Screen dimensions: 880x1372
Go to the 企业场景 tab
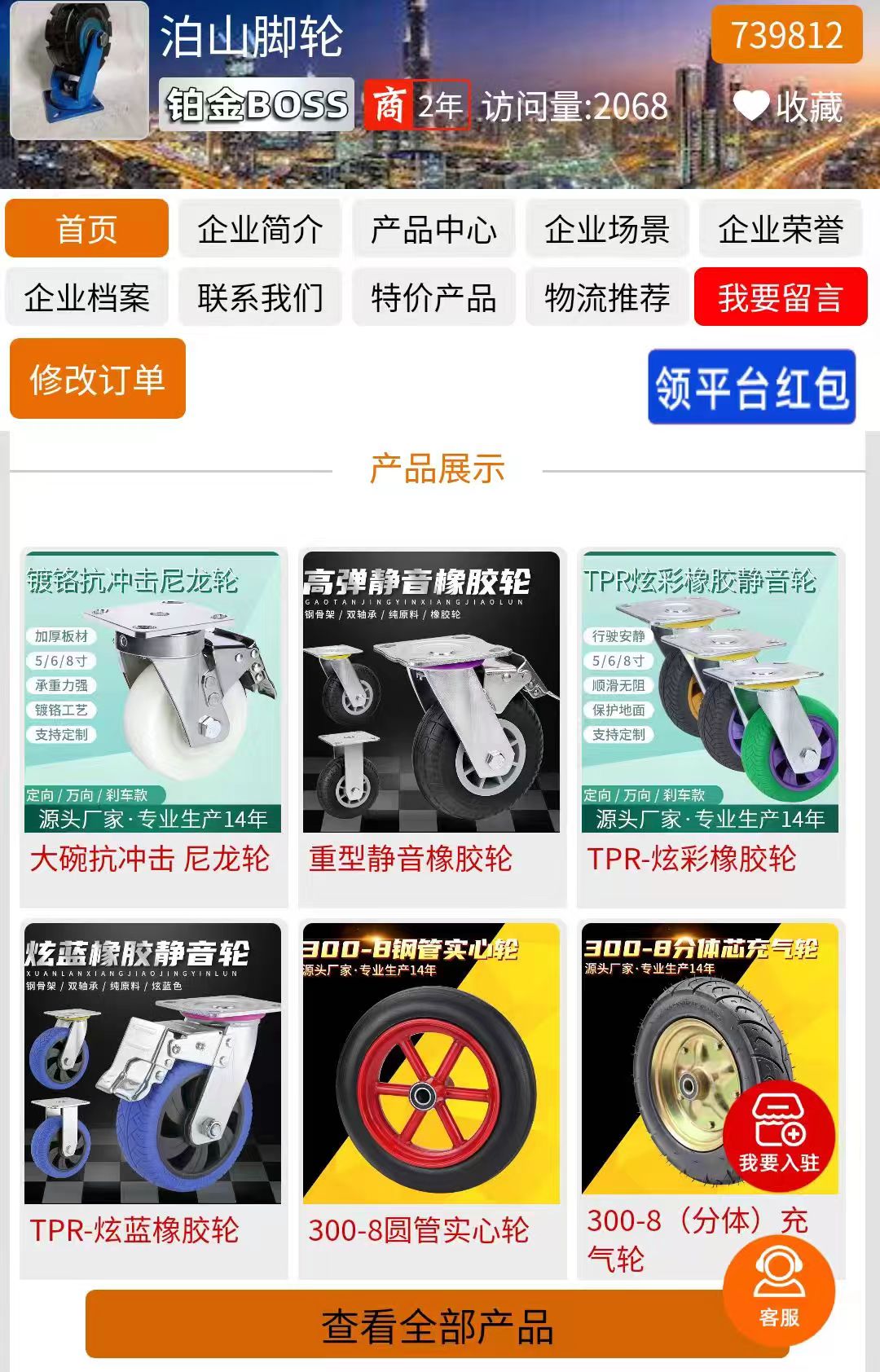(607, 230)
